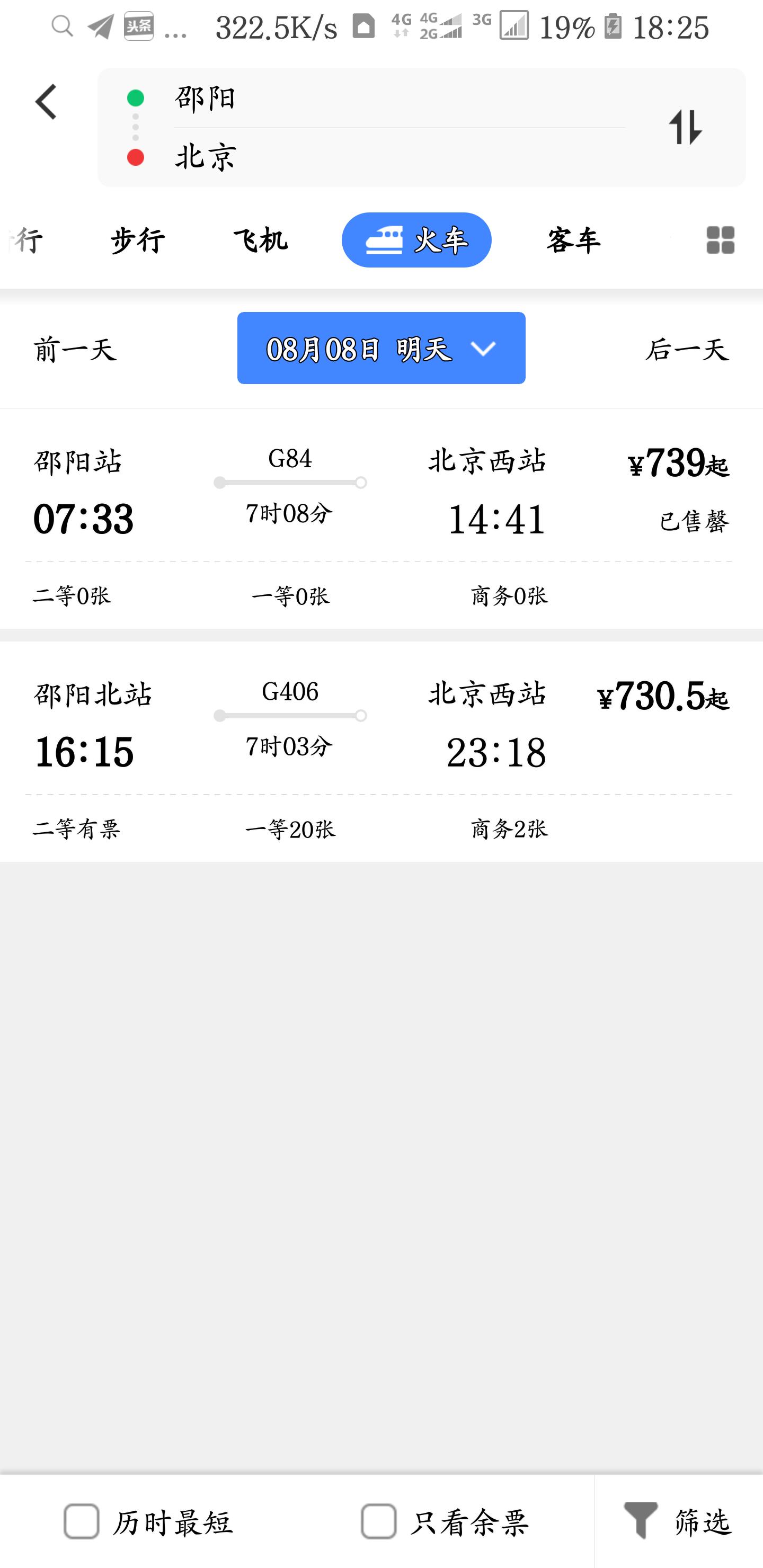Viewport: 763px width, 1568px height.
Task: Select 前一天 to view previous day
Action: point(76,349)
